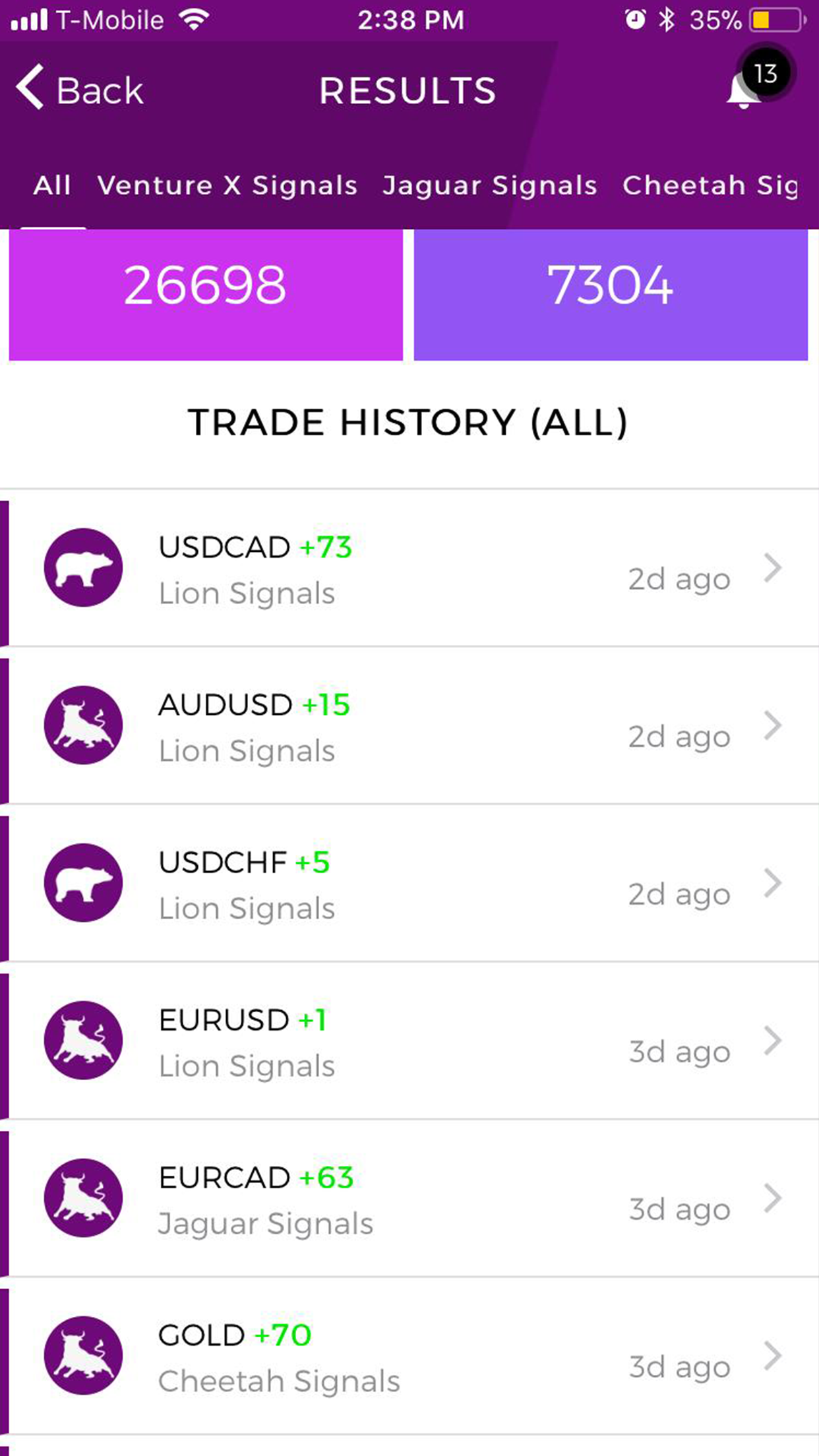Screen dimensions: 819x1456
Task: Select the Cheetah Signals tab
Action: pos(711,185)
